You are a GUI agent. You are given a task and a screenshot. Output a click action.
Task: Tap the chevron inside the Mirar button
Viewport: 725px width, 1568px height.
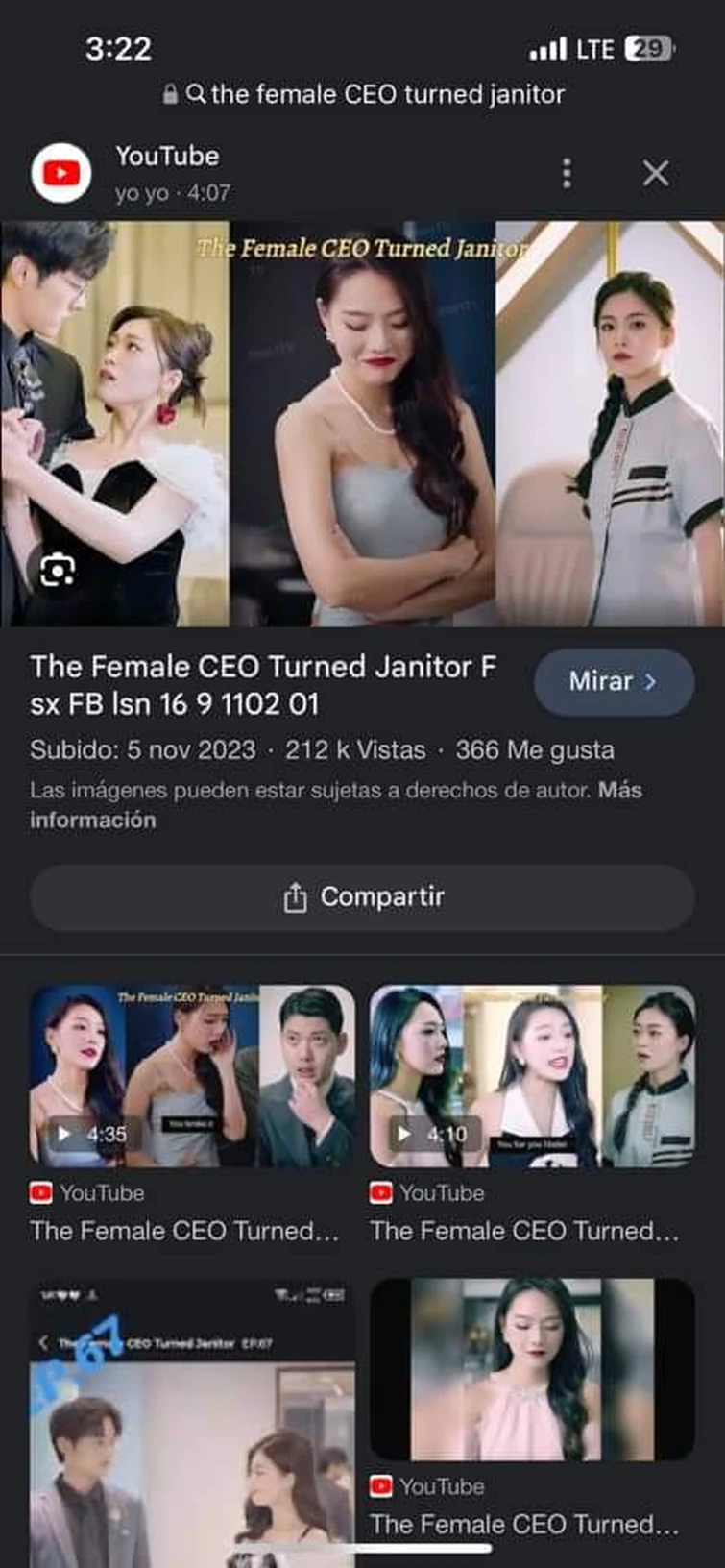pyautogui.click(x=652, y=681)
